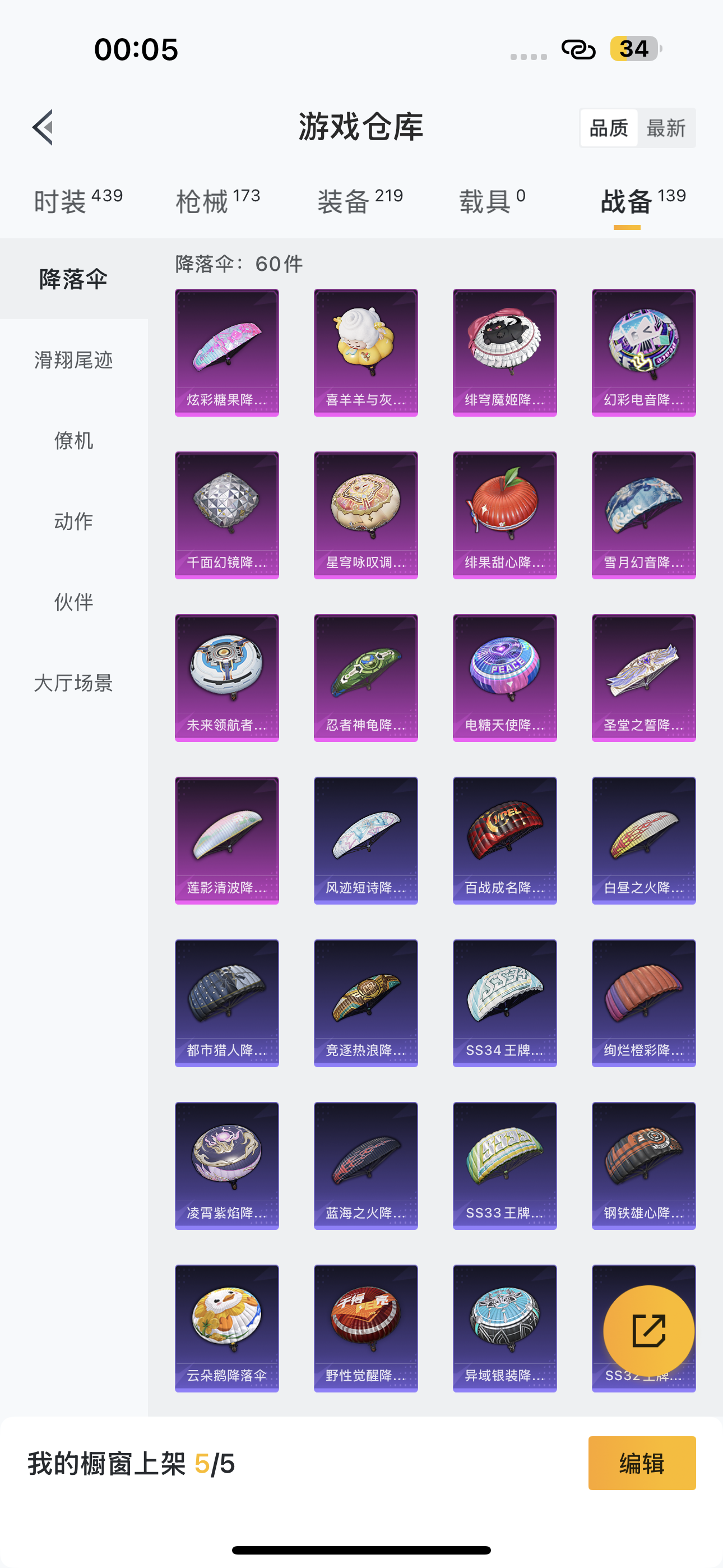Open the 大厅场景 category
Image resolution: width=723 pixels, height=1568 pixels.
[x=73, y=683]
